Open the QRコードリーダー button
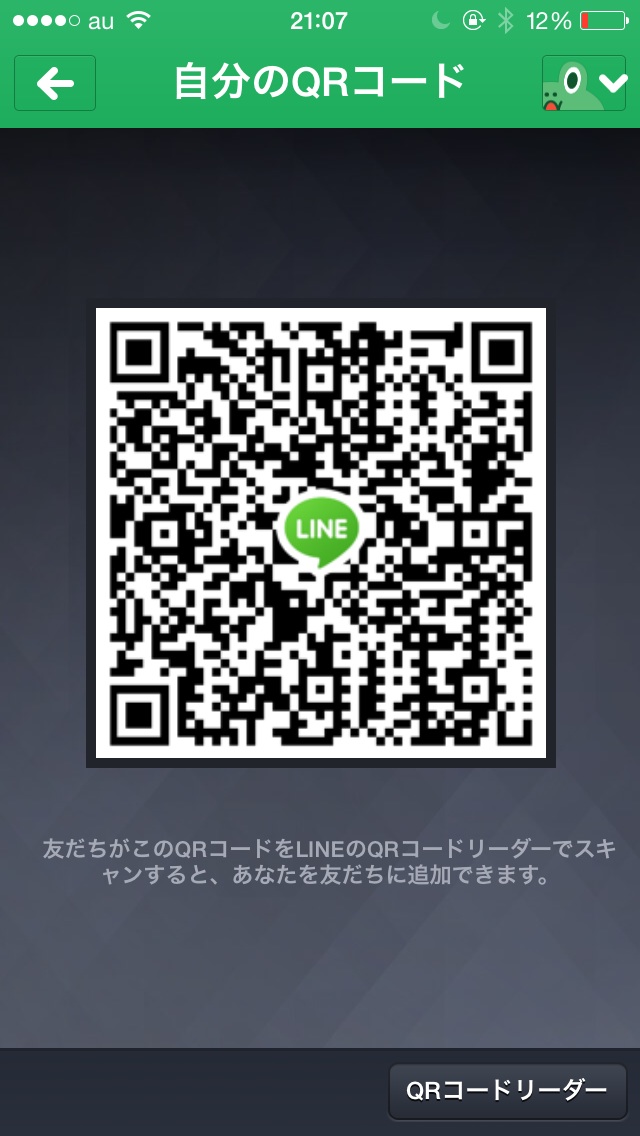 tap(507, 1090)
